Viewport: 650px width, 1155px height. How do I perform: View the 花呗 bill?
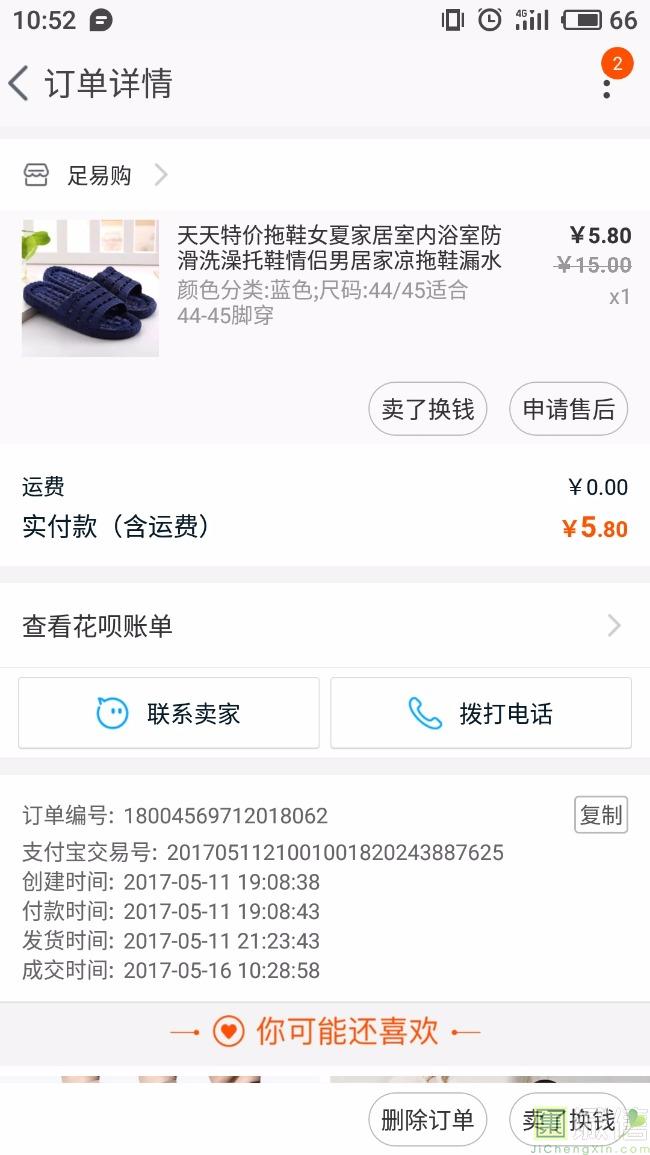[324, 626]
